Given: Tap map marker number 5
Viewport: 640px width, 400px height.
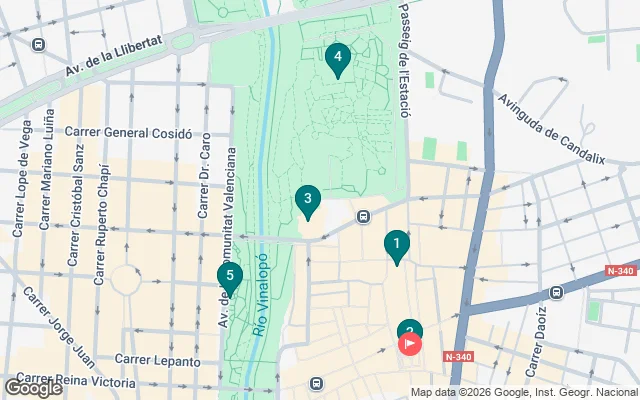Looking at the screenshot, I should point(230,276).
